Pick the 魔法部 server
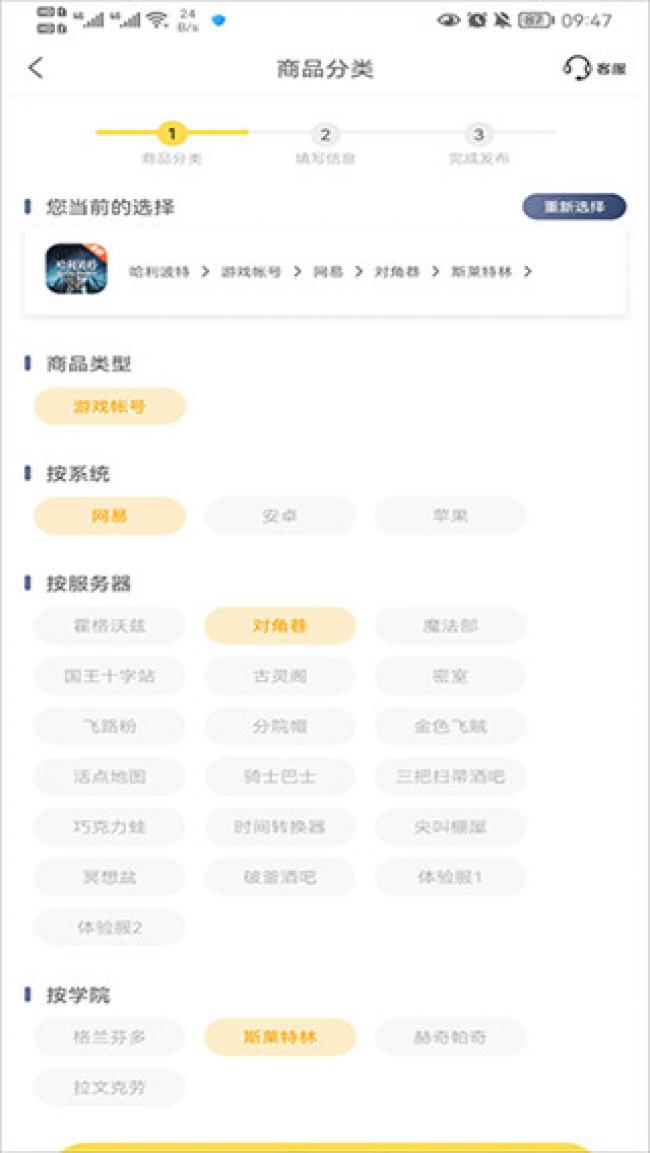The image size is (650, 1153). 450,626
